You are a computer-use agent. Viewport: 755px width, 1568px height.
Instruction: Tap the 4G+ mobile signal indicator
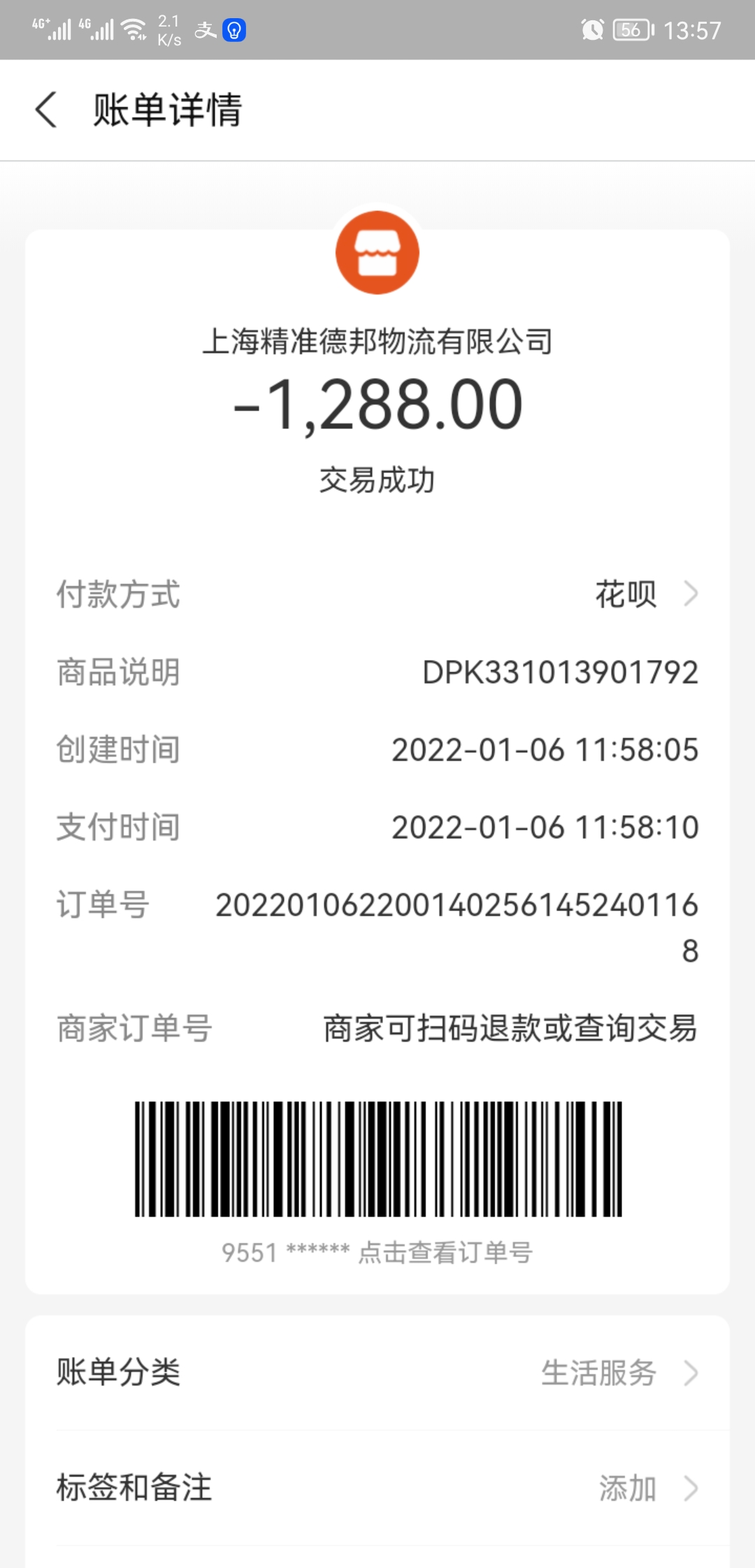[x=52, y=28]
